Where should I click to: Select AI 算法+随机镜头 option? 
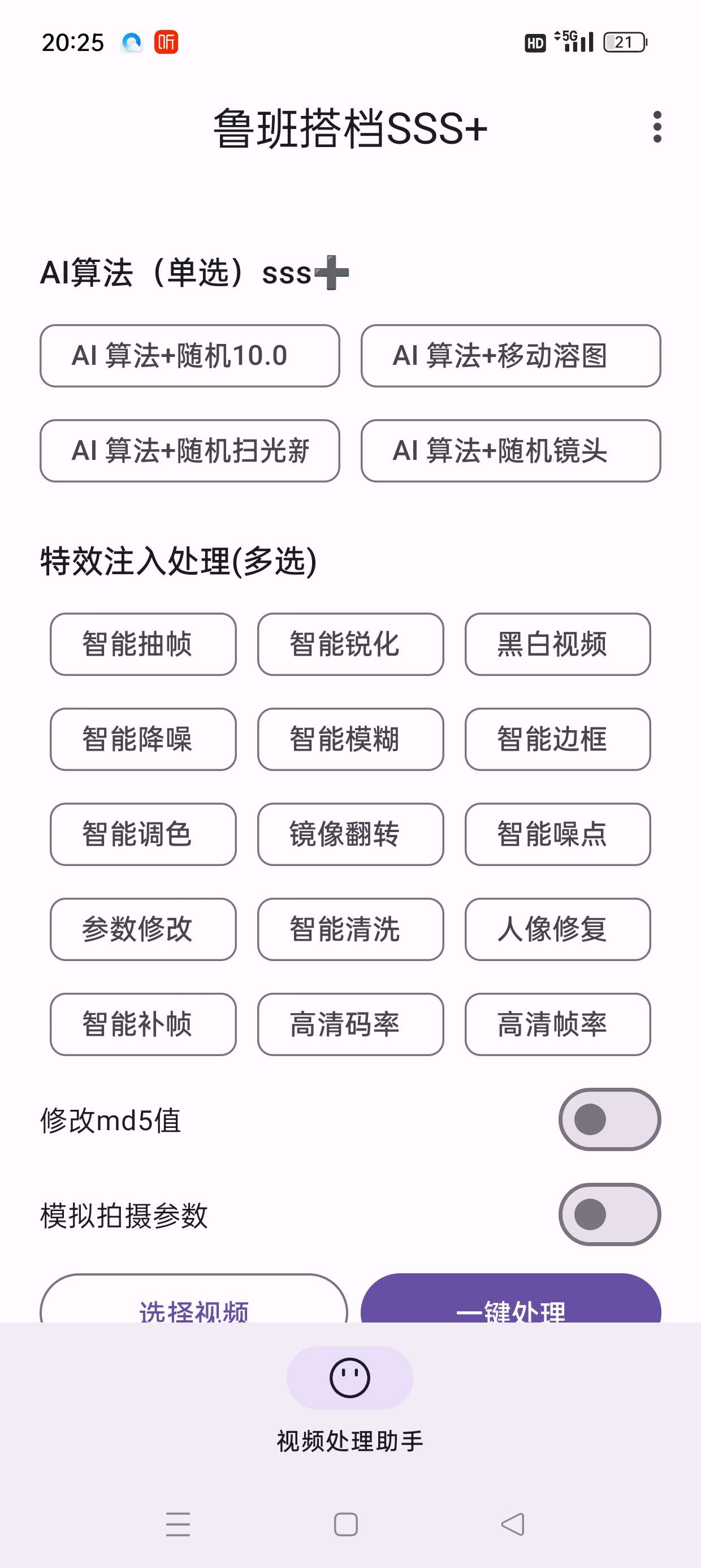click(x=510, y=450)
